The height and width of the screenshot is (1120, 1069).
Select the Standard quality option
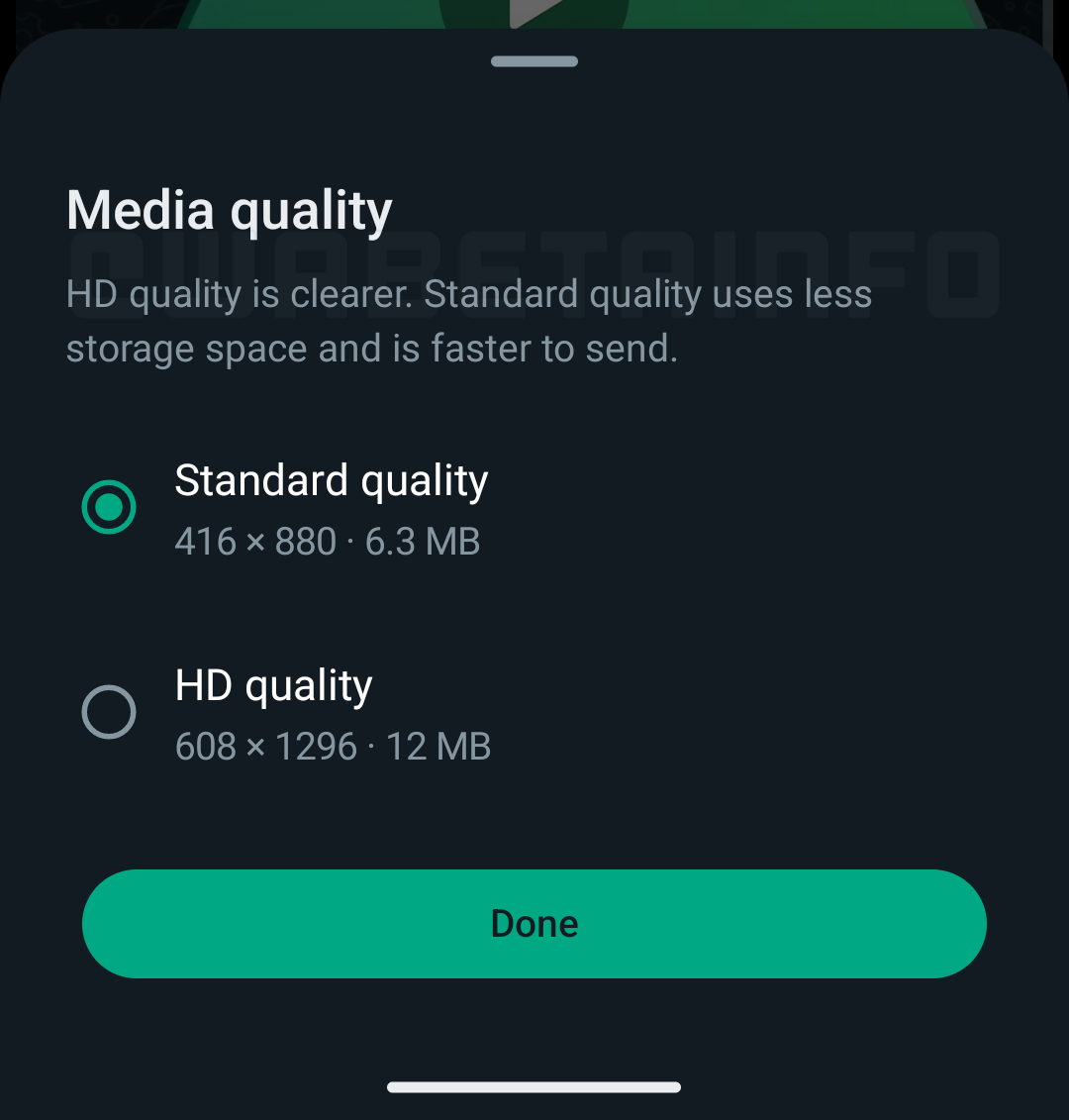[109, 507]
